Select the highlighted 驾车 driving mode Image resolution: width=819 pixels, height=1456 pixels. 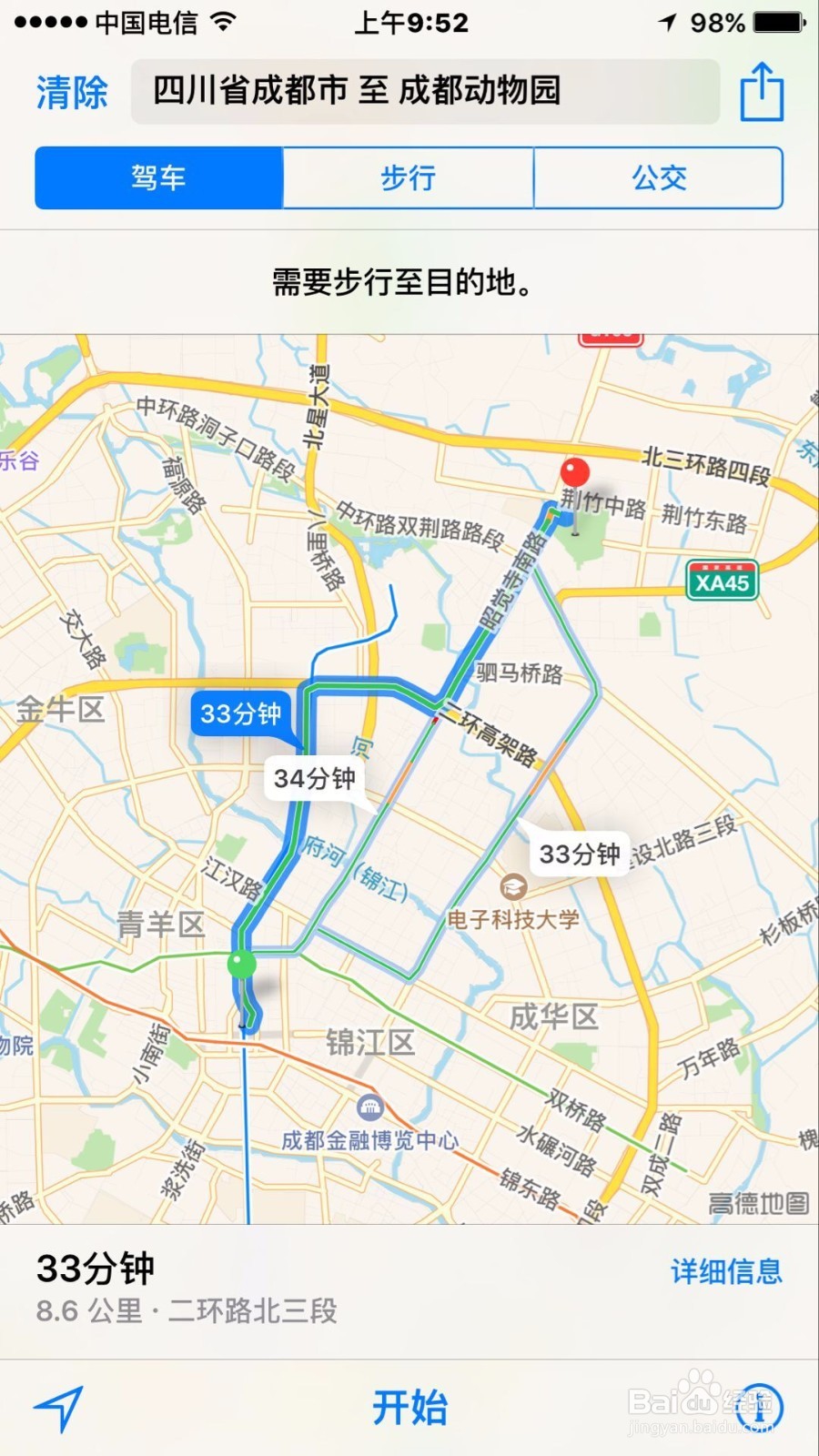pyautogui.click(x=157, y=178)
